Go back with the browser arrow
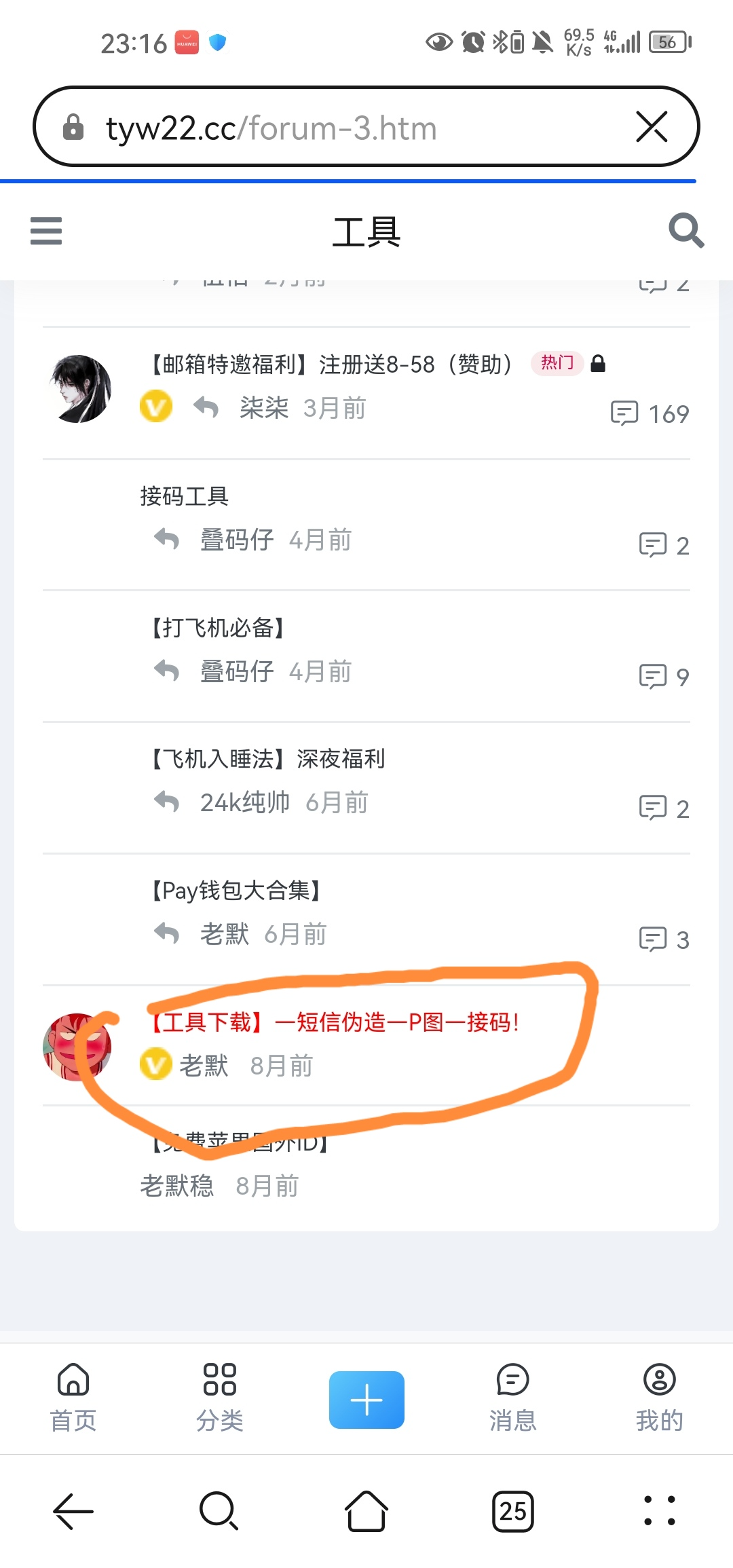The image size is (733, 1568). (x=73, y=1512)
